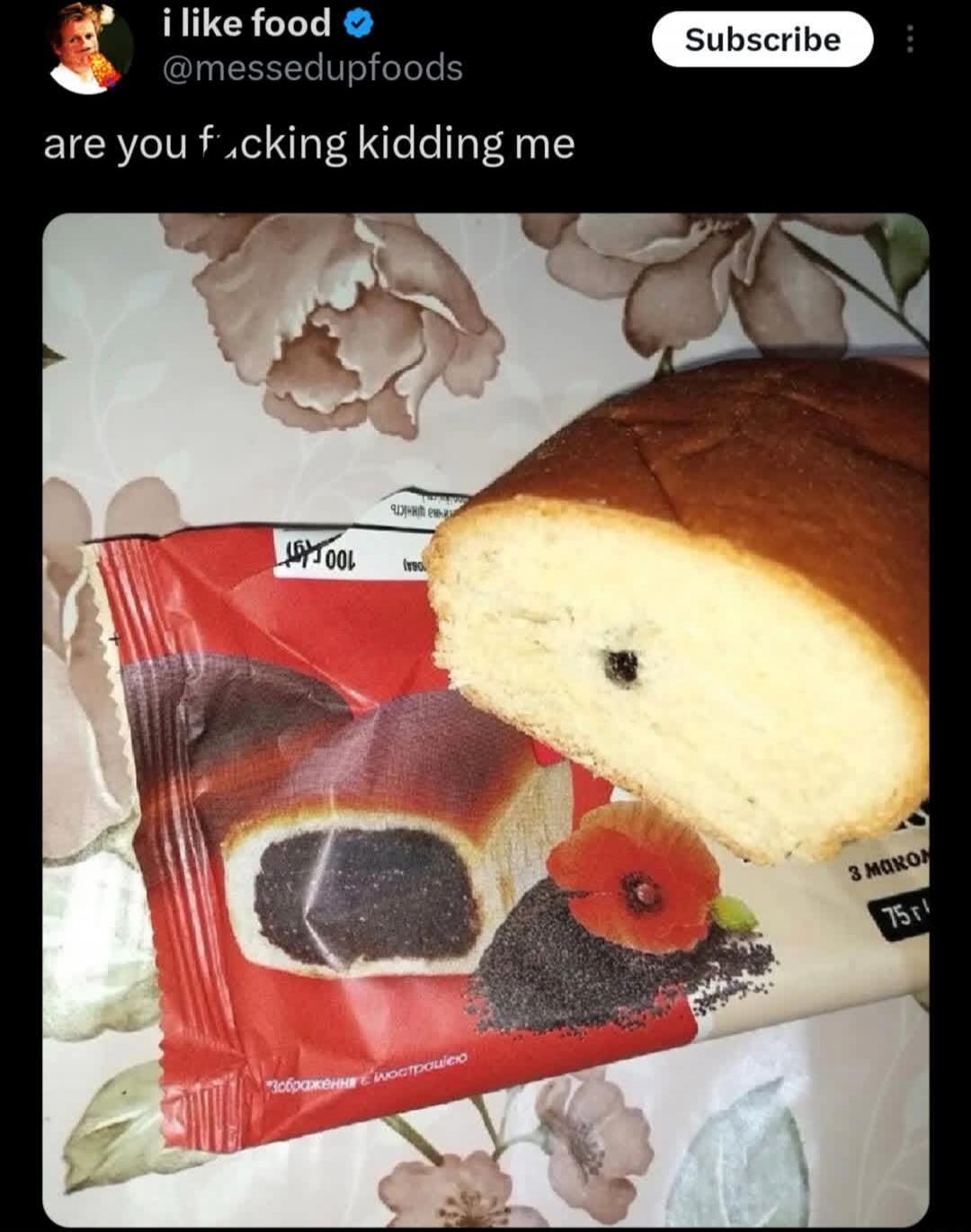Viewport: 971px width, 1232px height.
Task: Open the i like food profile avatar
Action: (x=90, y=47)
